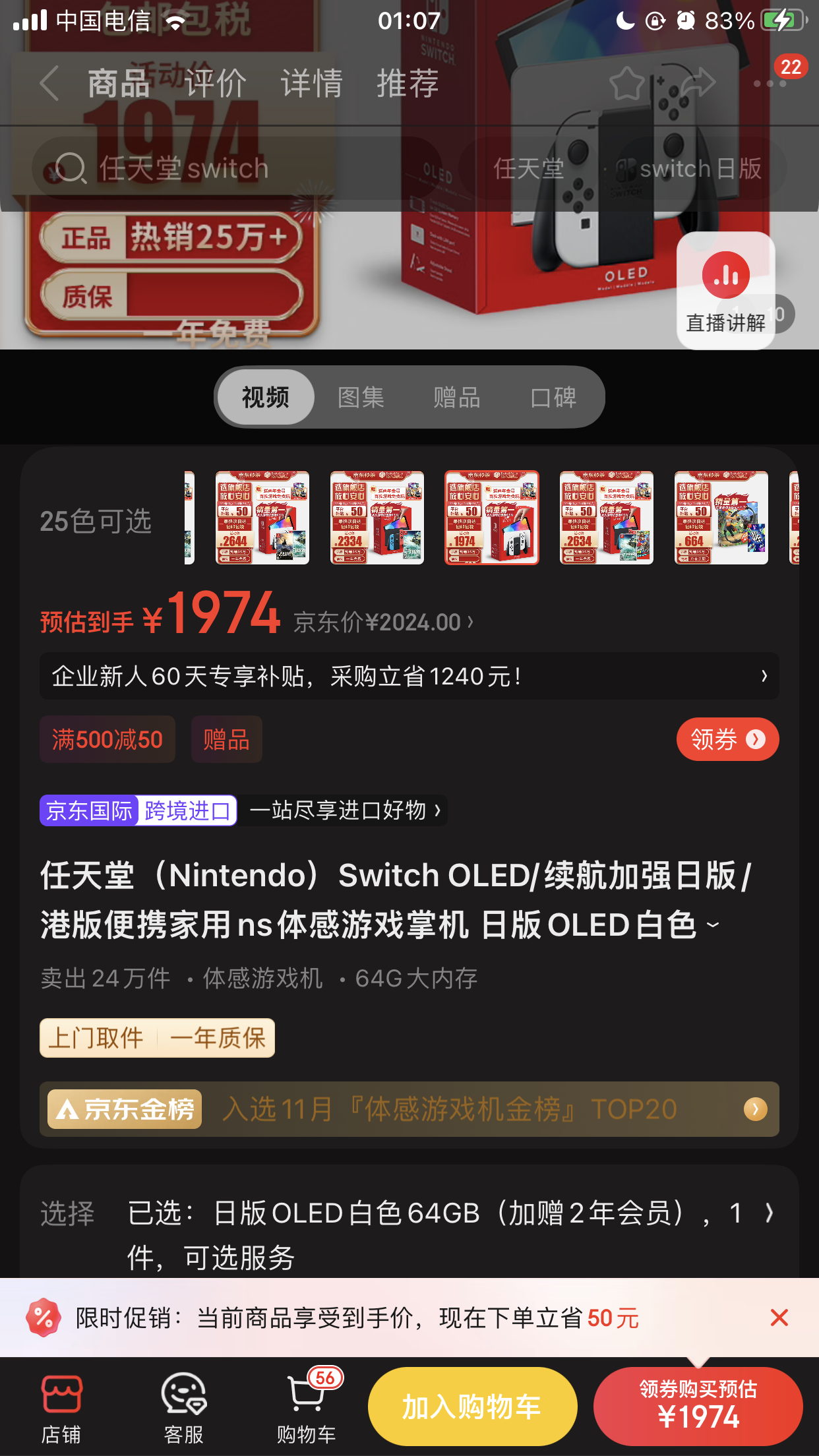
Task: Dismiss the 限时促销 banner
Action: [779, 1318]
